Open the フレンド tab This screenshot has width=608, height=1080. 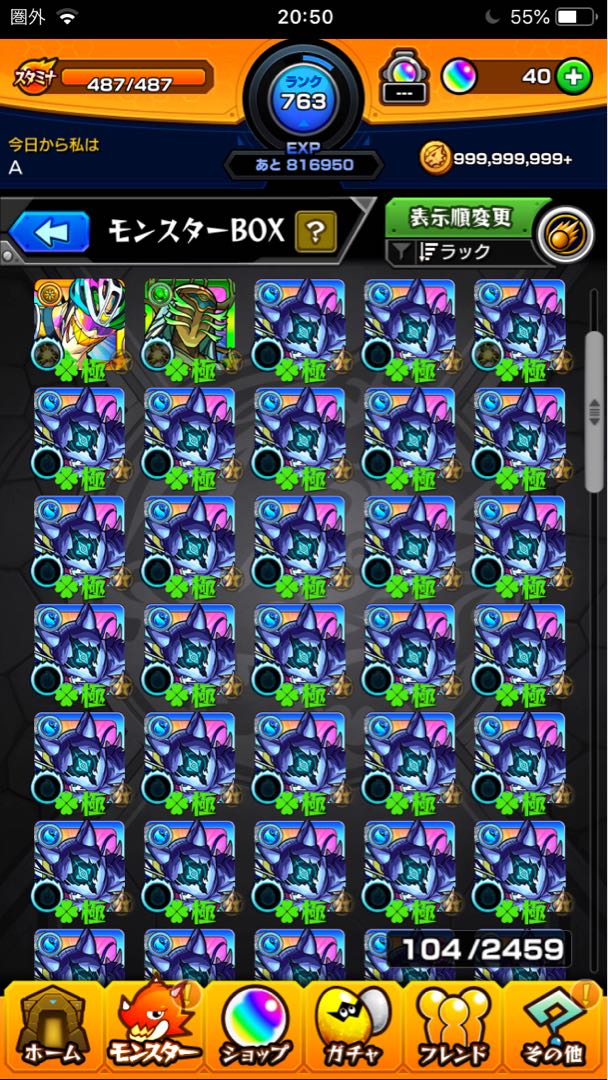(454, 1028)
